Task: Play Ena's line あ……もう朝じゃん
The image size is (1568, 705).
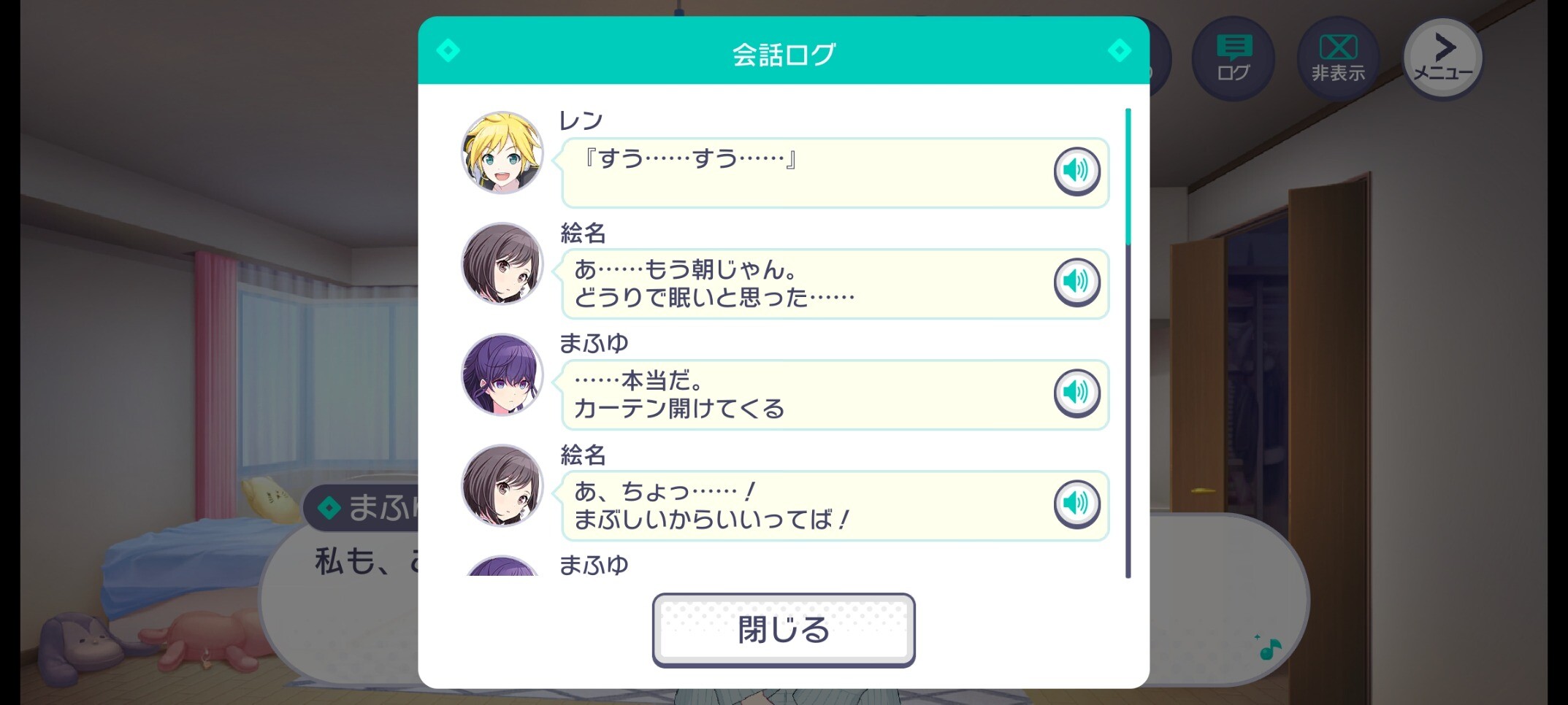Action: [x=1076, y=282]
